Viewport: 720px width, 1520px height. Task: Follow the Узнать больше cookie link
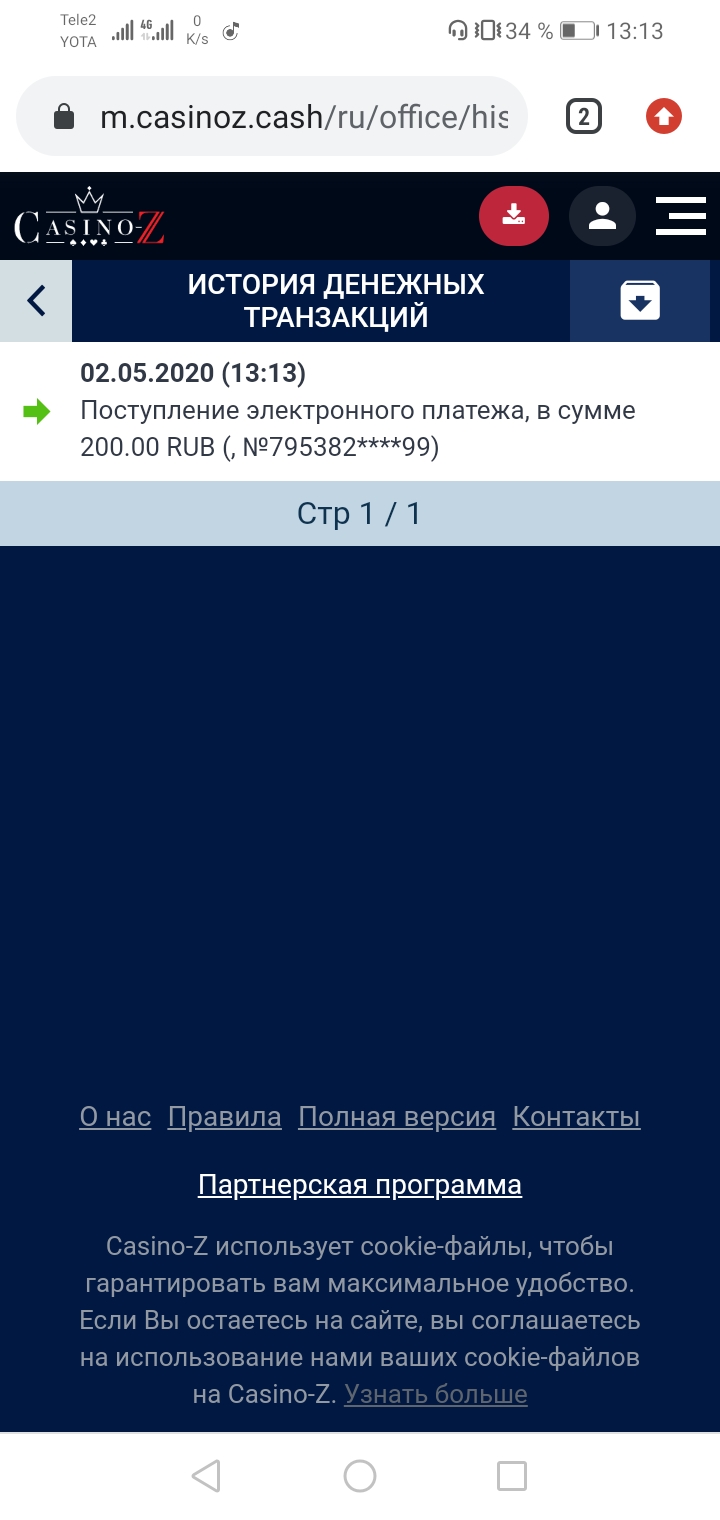pyautogui.click(x=436, y=1394)
